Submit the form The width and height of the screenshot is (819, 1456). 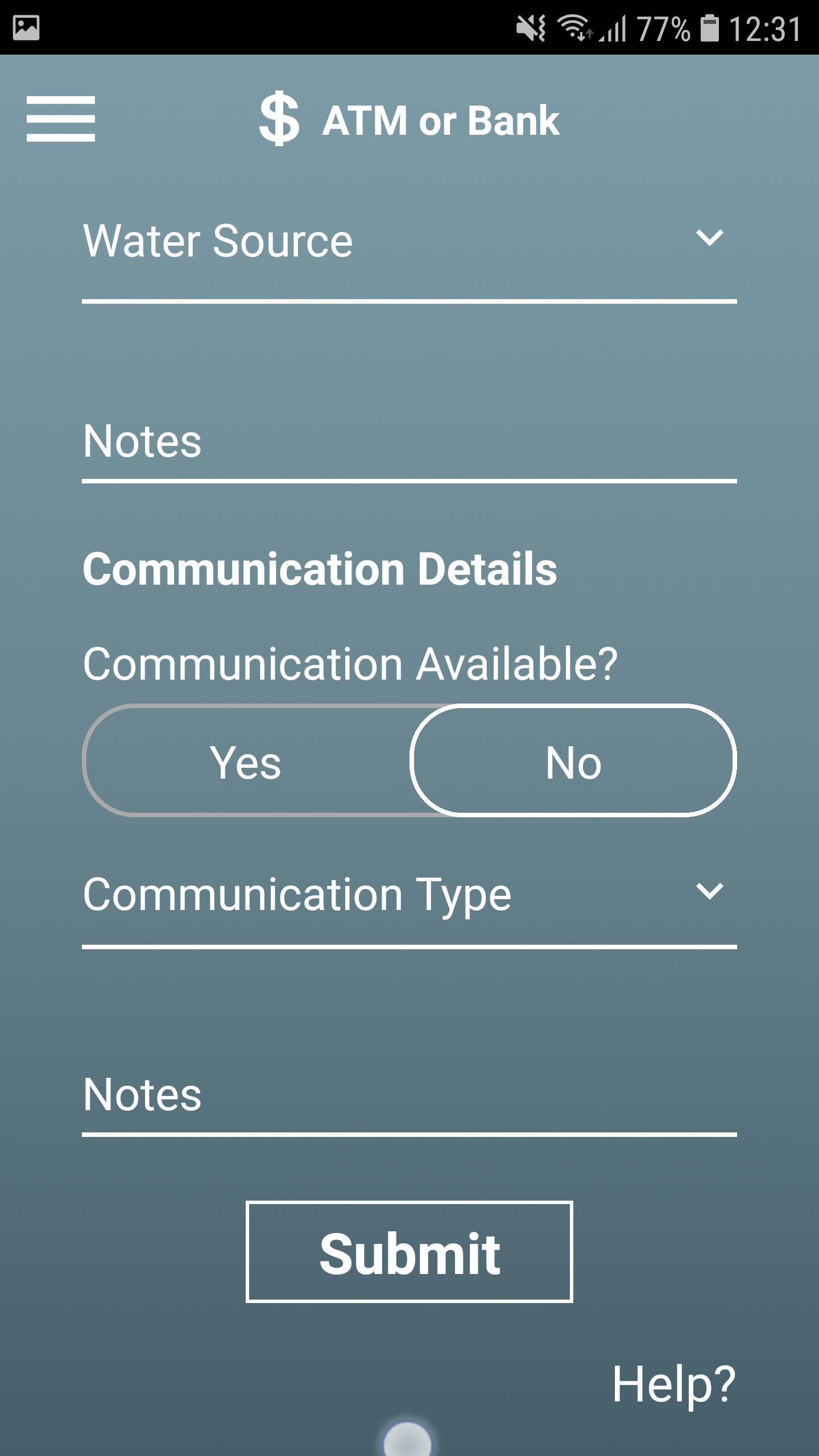[x=409, y=1252]
